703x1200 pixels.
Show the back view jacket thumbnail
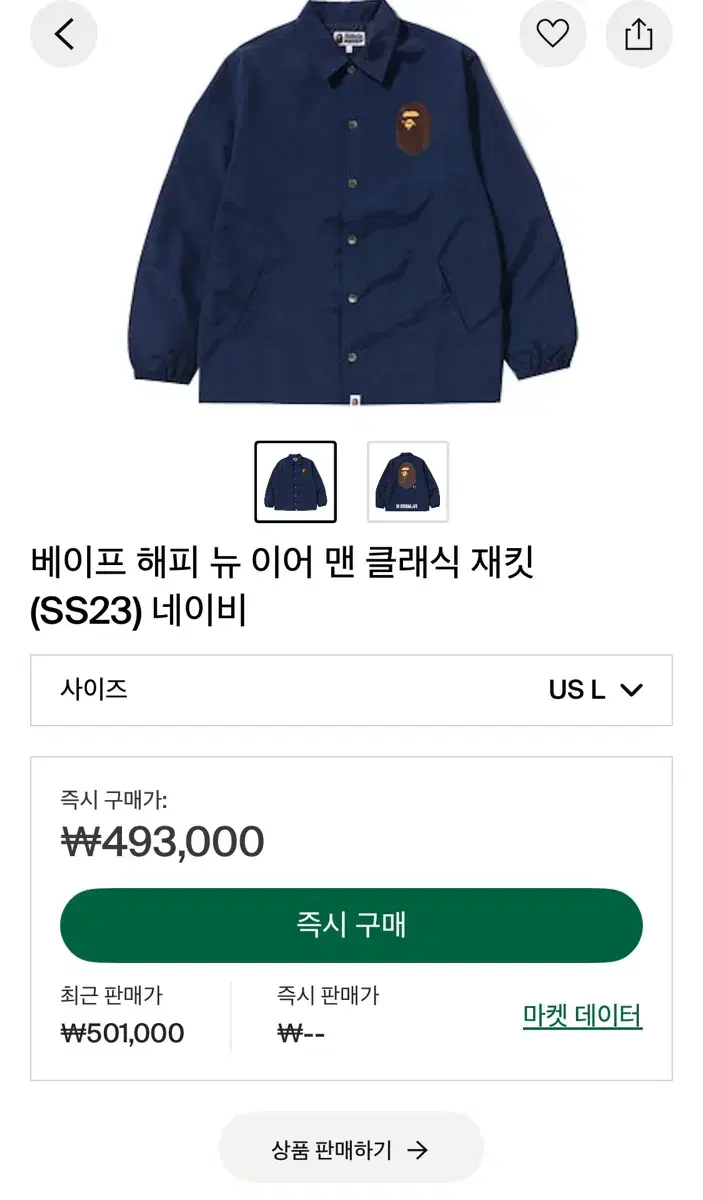(x=408, y=482)
